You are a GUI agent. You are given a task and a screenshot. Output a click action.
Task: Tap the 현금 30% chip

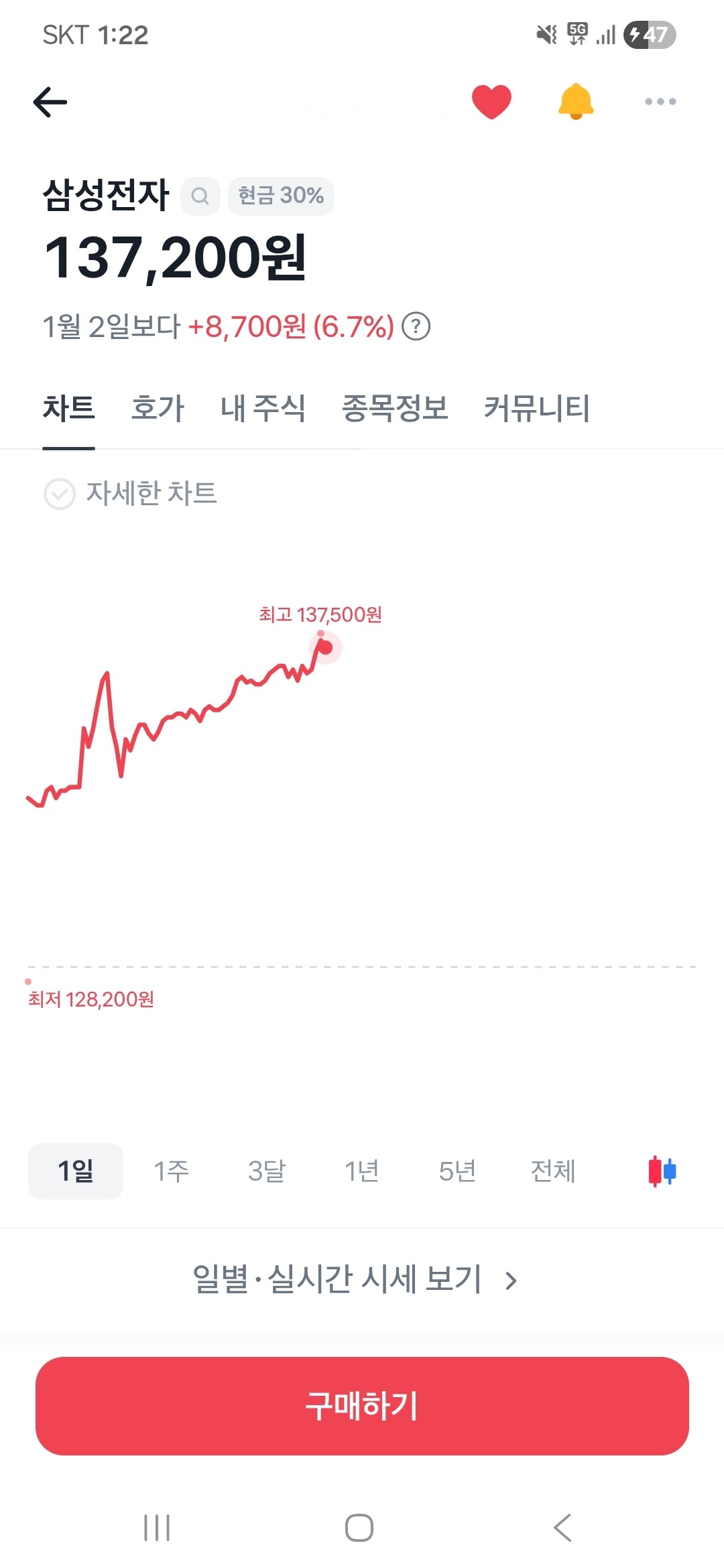pyautogui.click(x=281, y=196)
